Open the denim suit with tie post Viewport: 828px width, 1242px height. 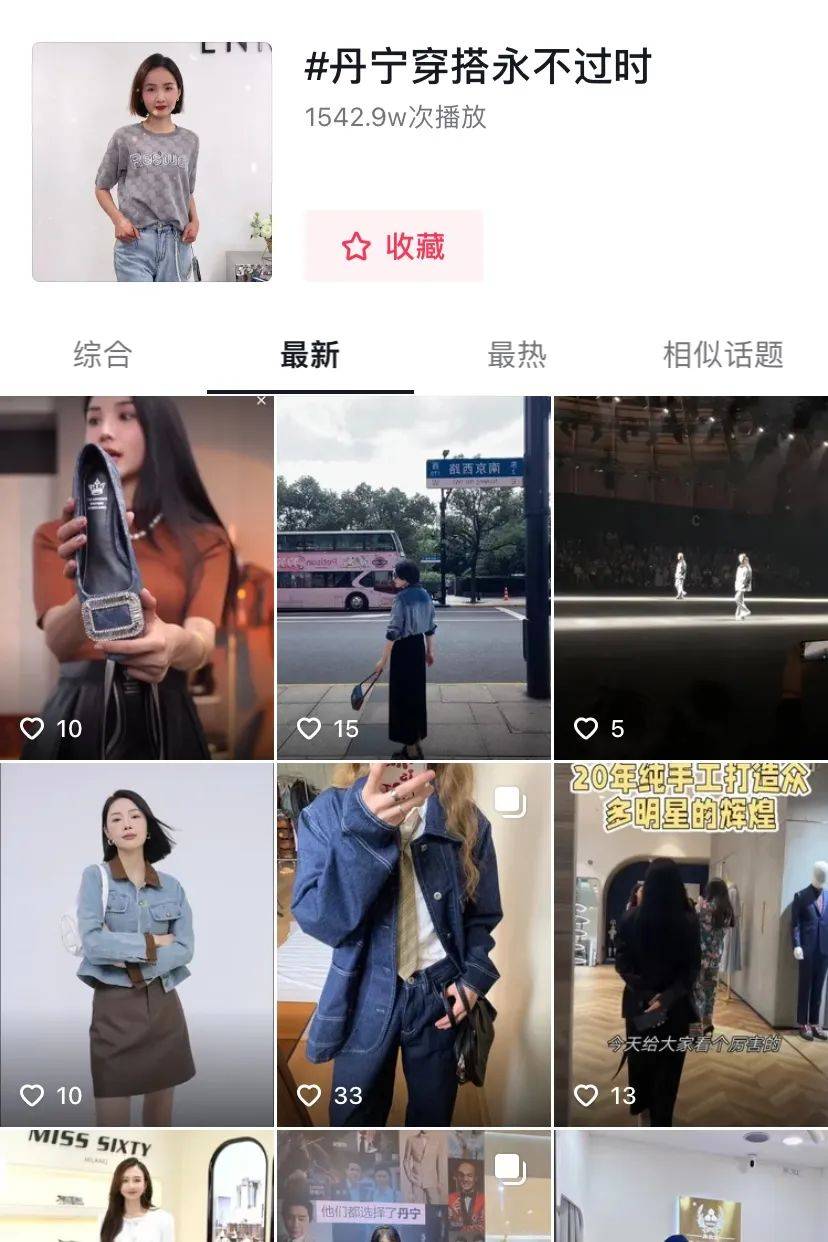coord(413,945)
